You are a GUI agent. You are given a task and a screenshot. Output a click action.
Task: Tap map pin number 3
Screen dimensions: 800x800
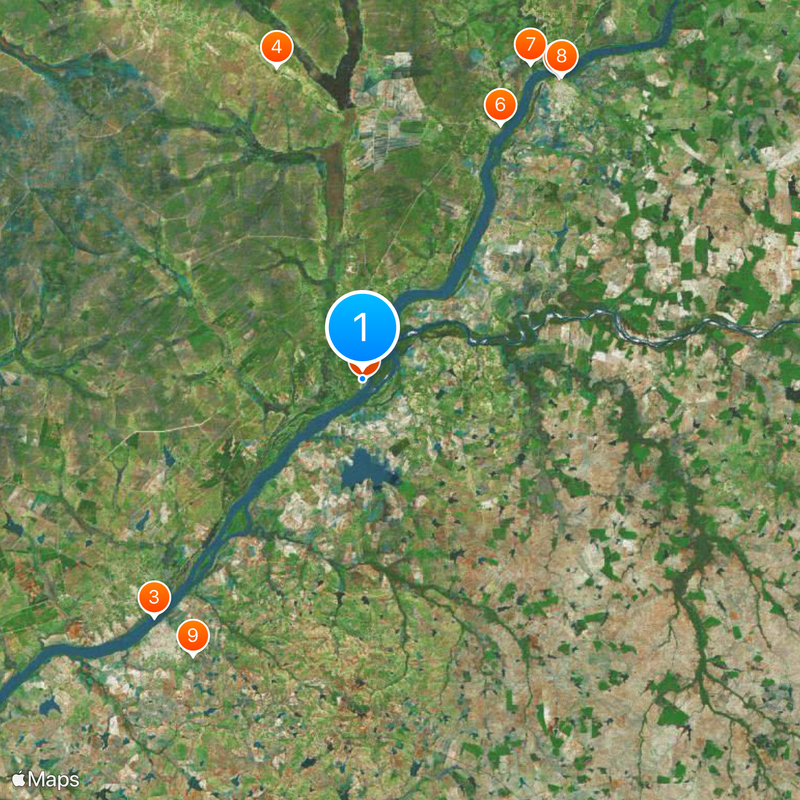point(153,598)
